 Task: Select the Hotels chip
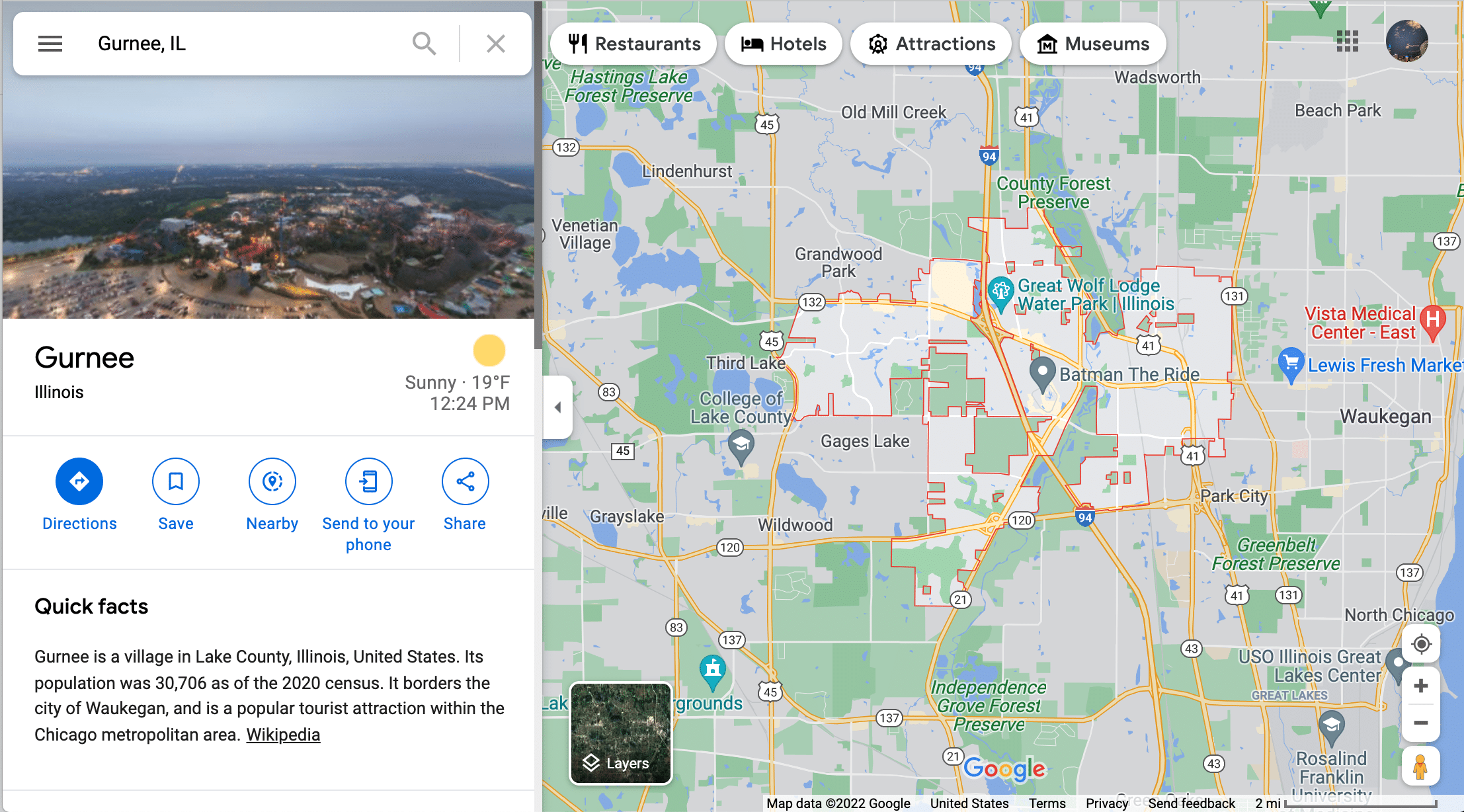[x=784, y=44]
